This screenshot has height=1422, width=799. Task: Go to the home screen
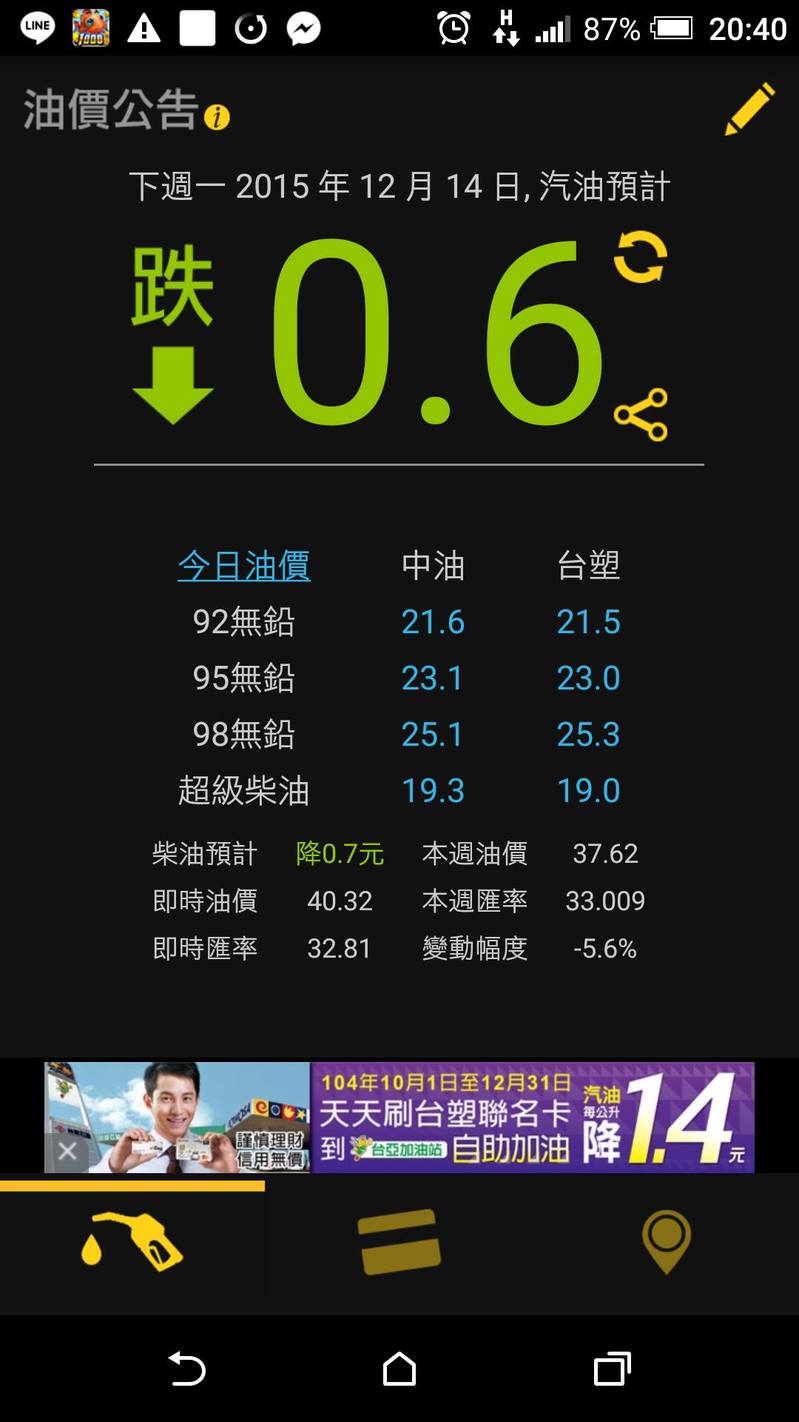pos(399,1369)
